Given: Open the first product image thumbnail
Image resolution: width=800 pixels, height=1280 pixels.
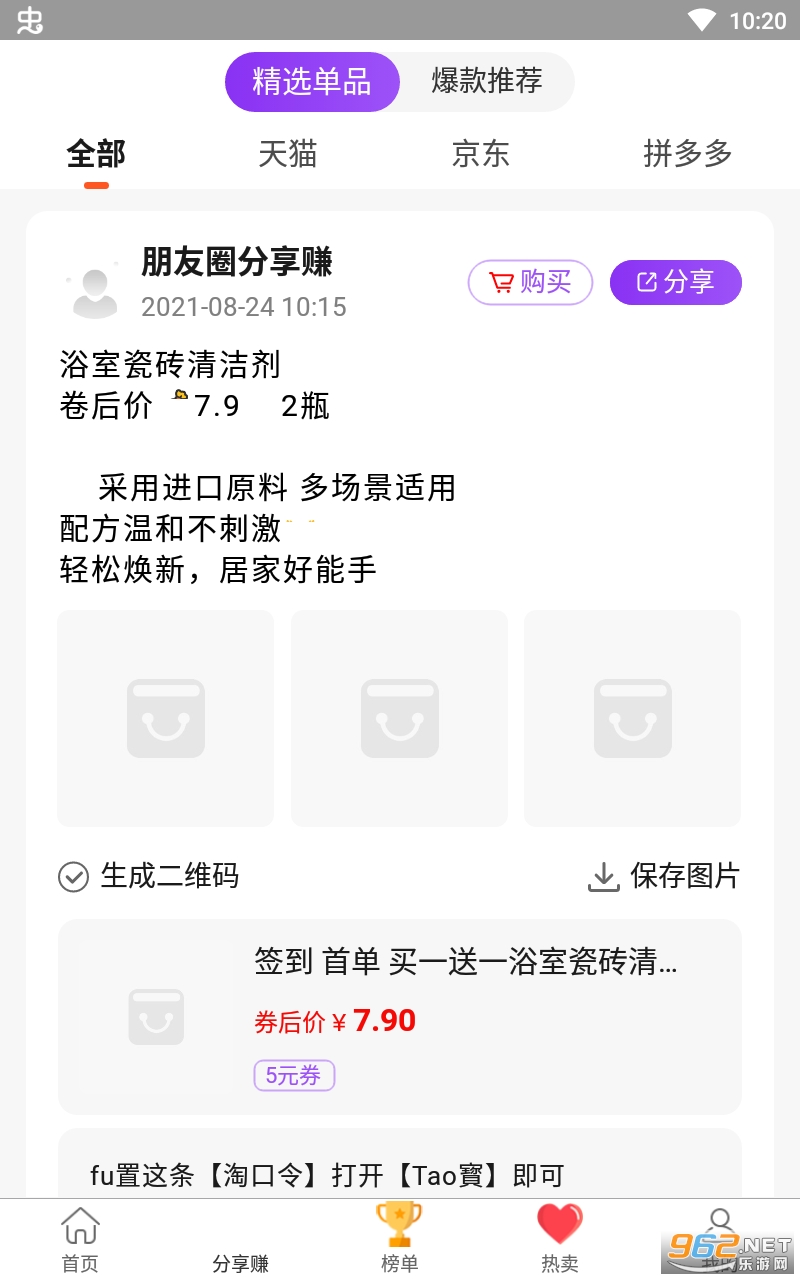Looking at the screenshot, I should pyautogui.click(x=166, y=718).
